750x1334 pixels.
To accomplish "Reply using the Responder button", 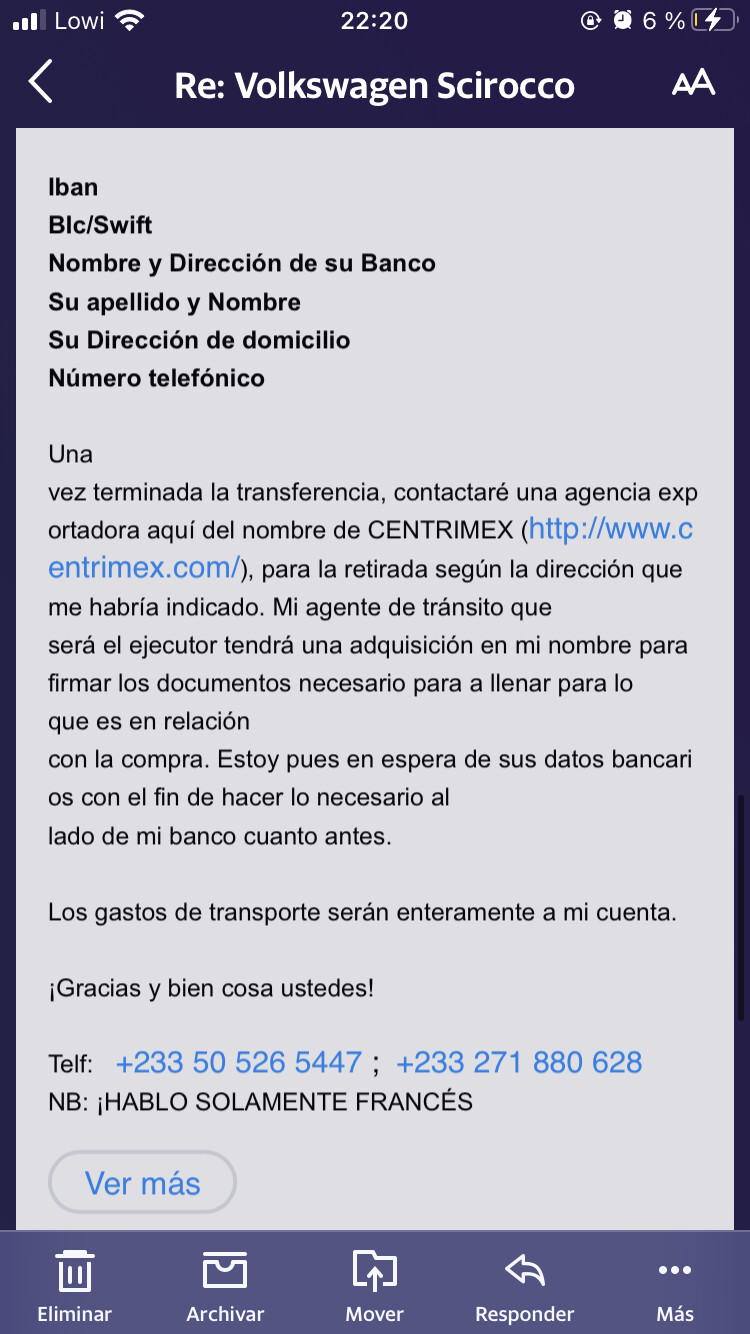I will [x=524, y=1285].
